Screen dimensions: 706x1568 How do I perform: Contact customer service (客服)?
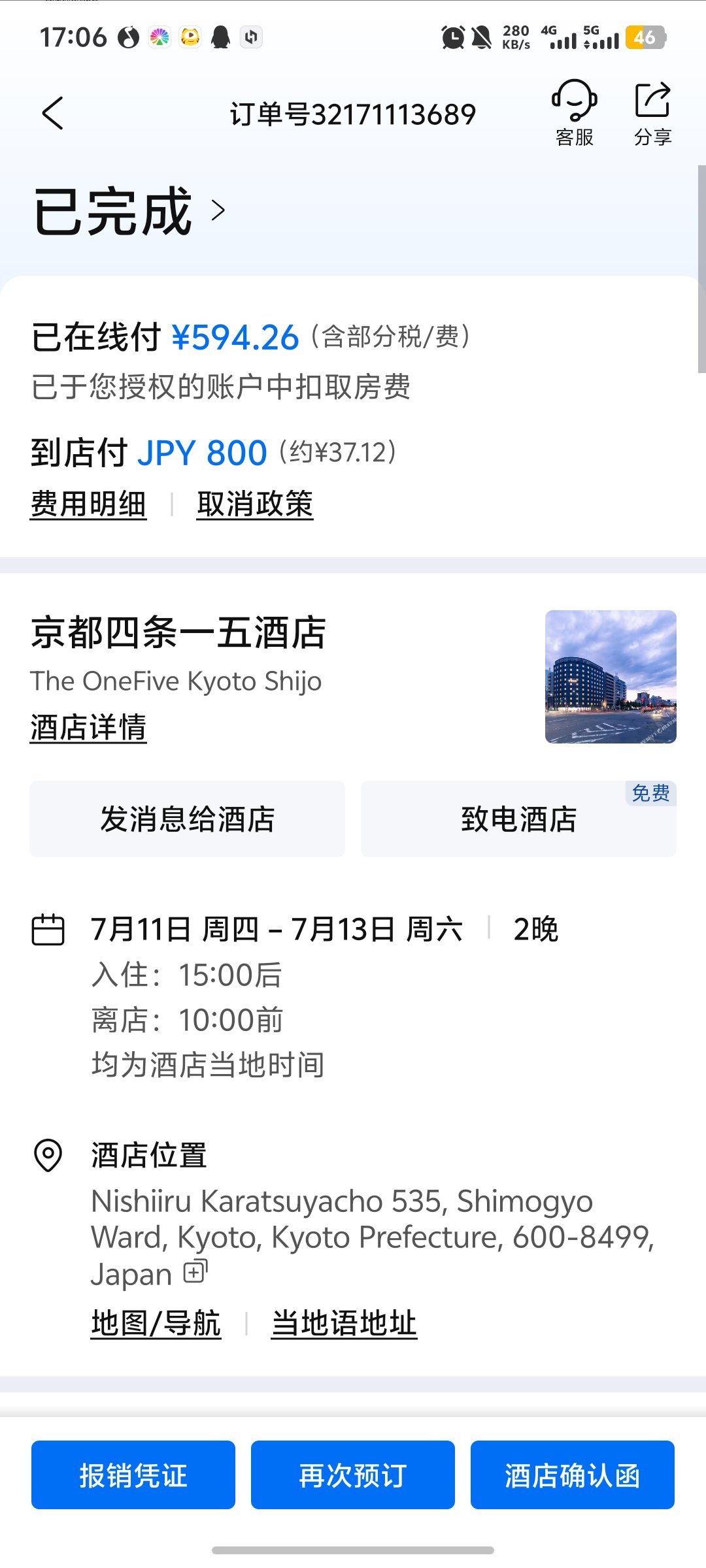575,112
